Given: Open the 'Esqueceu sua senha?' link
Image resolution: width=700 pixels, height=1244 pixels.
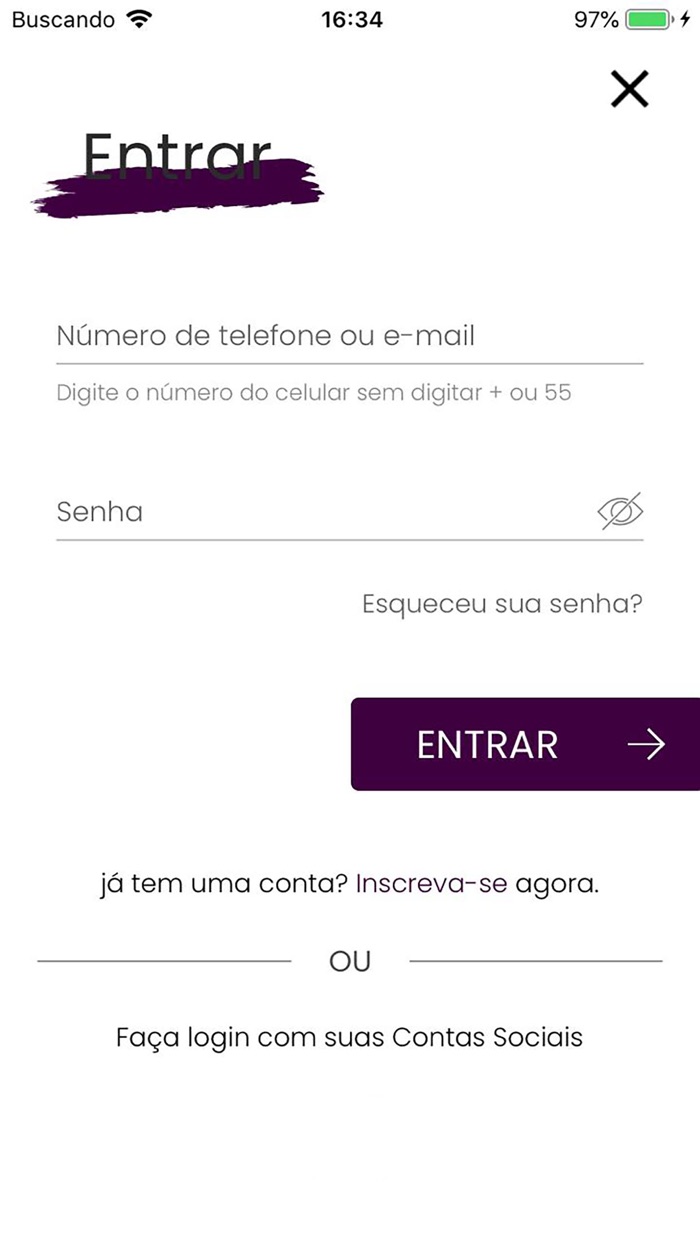Looking at the screenshot, I should (502, 604).
